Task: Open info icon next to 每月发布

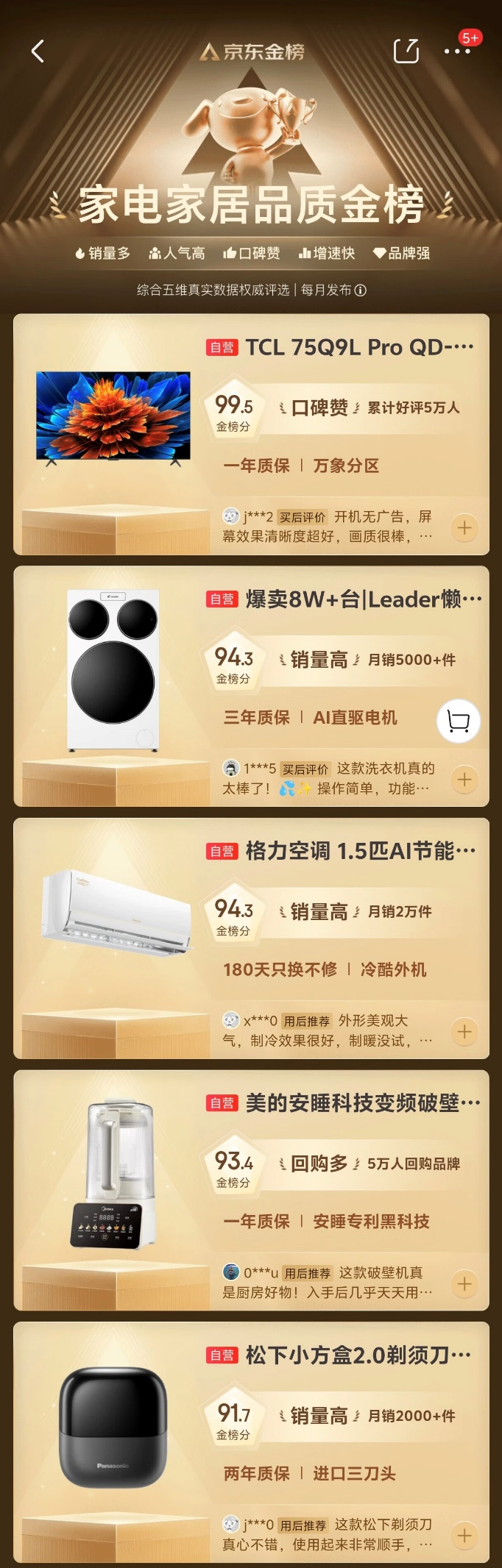Action: click(361, 290)
